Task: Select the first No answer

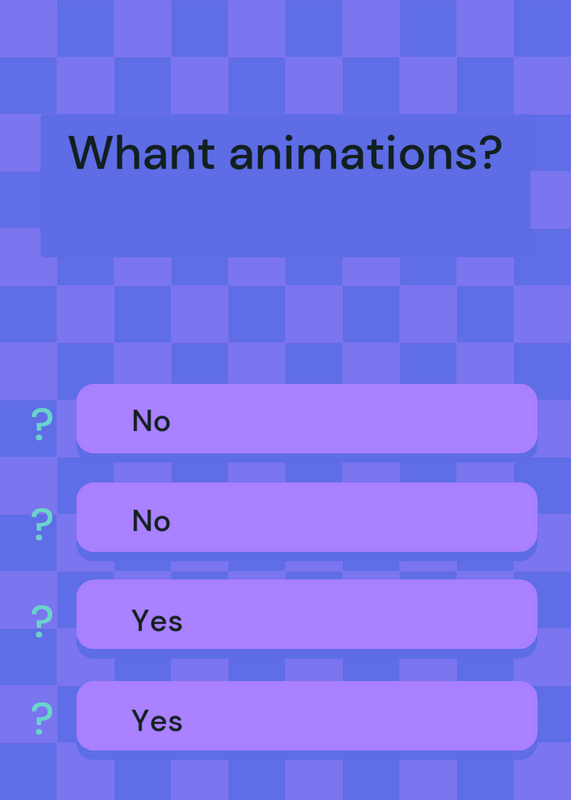Action: pyautogui.click(x=307, y=418)
